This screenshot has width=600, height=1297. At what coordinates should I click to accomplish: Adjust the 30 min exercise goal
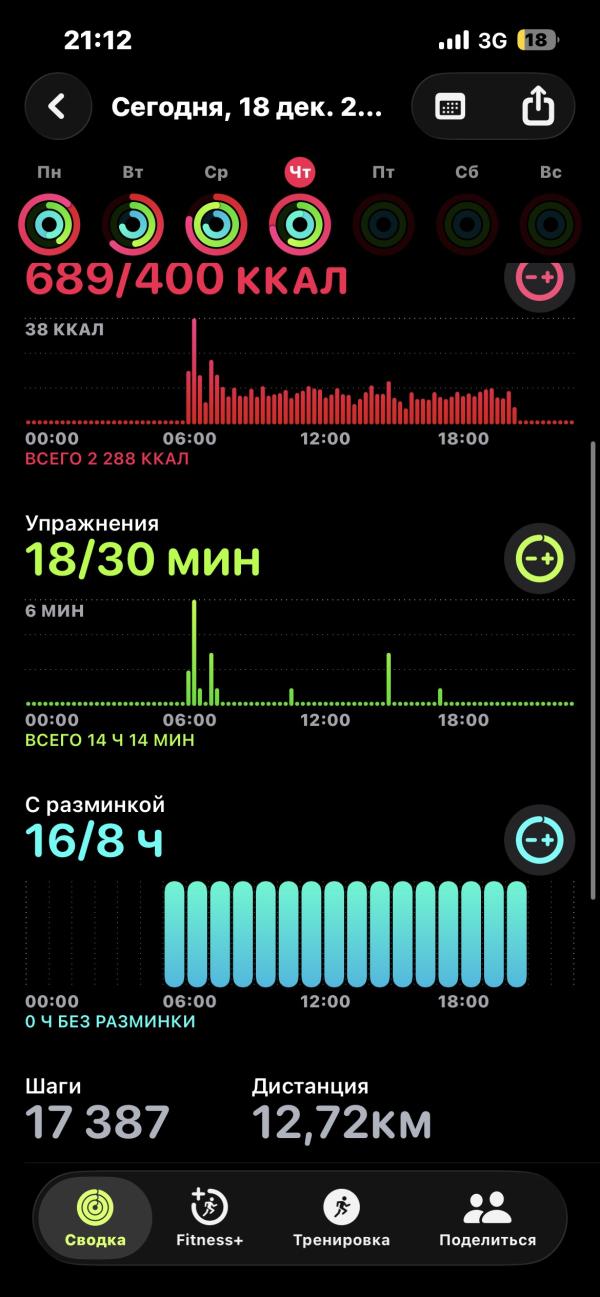tap(539, 559)
